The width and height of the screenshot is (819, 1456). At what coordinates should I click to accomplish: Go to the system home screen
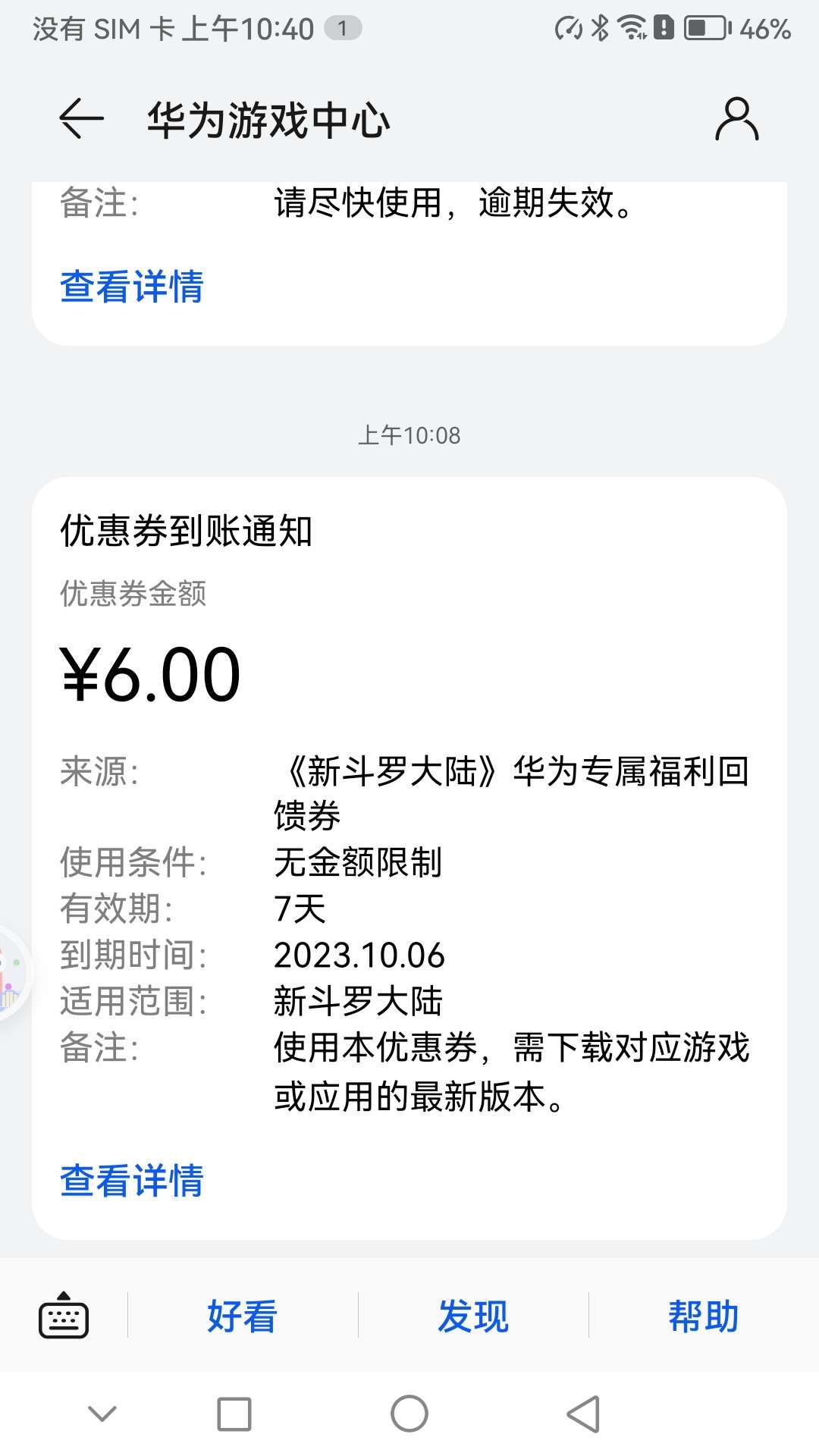point(409,1414)
